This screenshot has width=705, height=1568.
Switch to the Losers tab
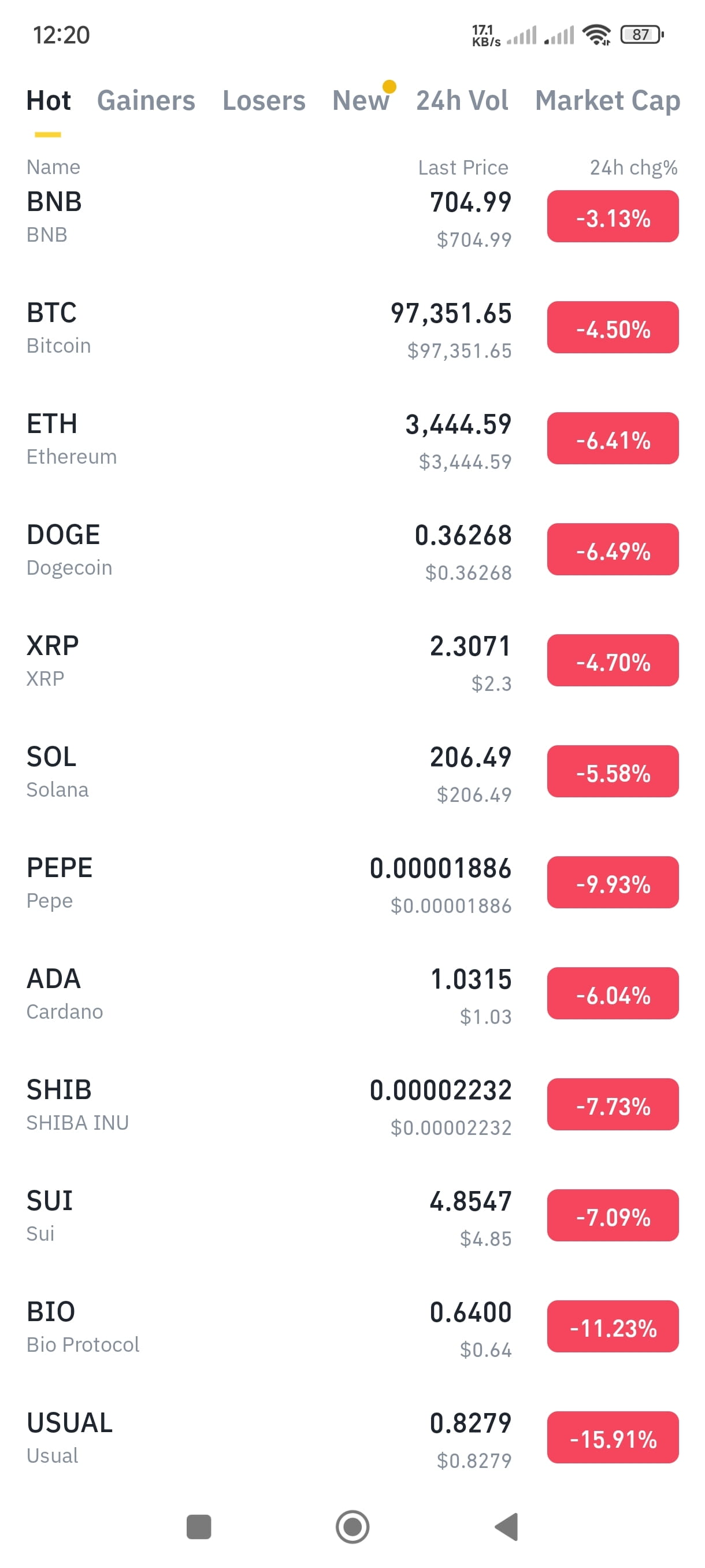coord(264,101)
